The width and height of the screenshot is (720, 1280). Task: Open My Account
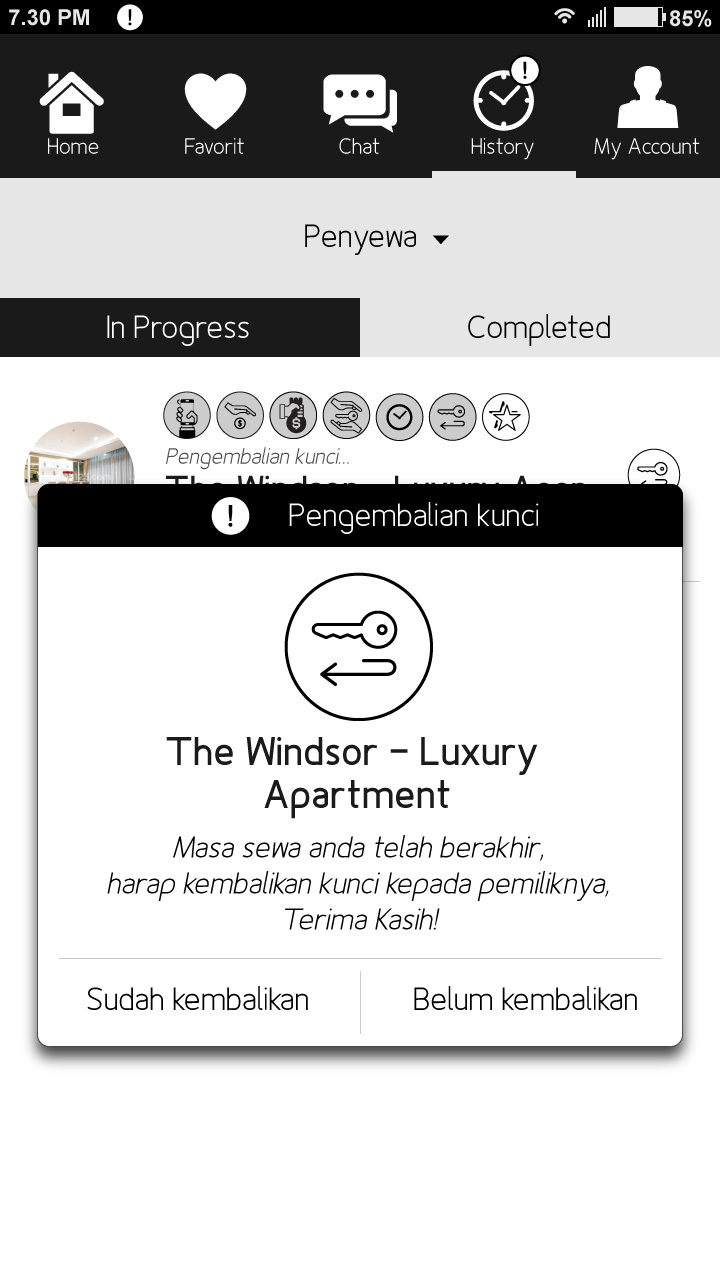(647, 112)
